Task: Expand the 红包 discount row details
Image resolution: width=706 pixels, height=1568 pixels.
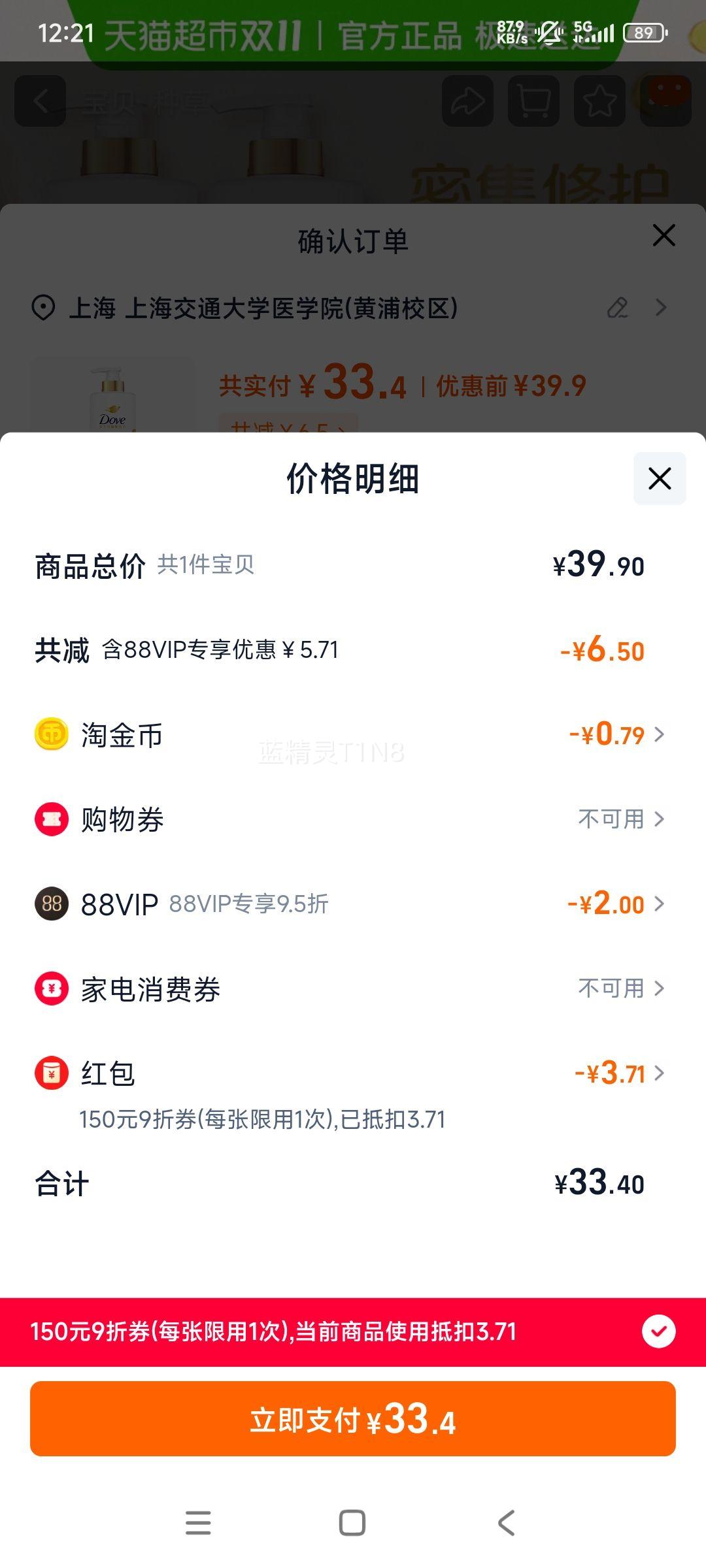Action: [660, 1073]
